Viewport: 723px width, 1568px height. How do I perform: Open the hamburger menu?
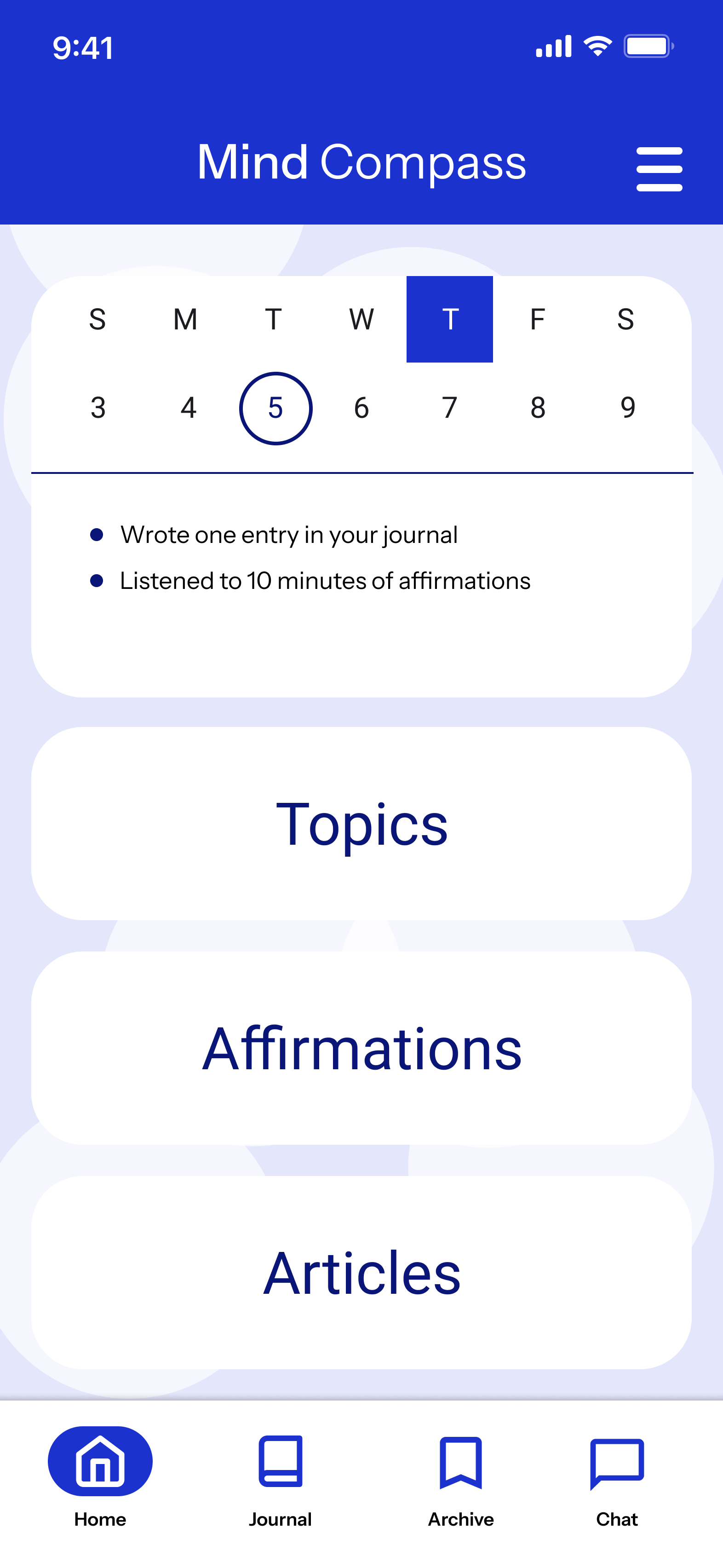(x=659, y=168)
